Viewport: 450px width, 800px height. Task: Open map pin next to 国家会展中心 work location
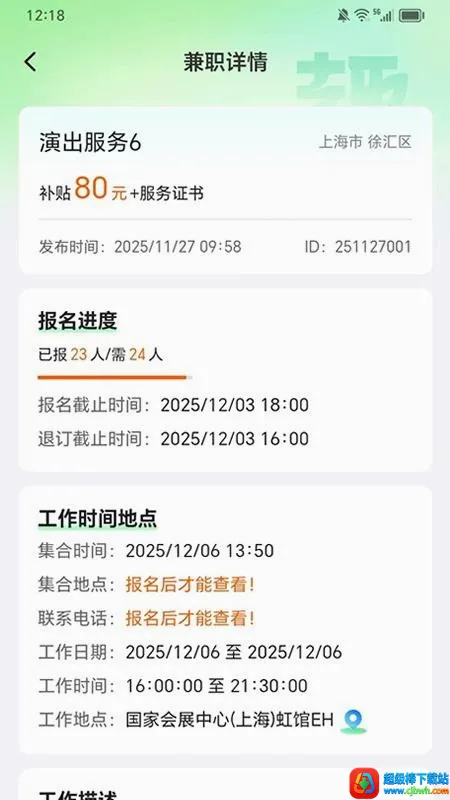pyautogui.click(x=354, y=722)
